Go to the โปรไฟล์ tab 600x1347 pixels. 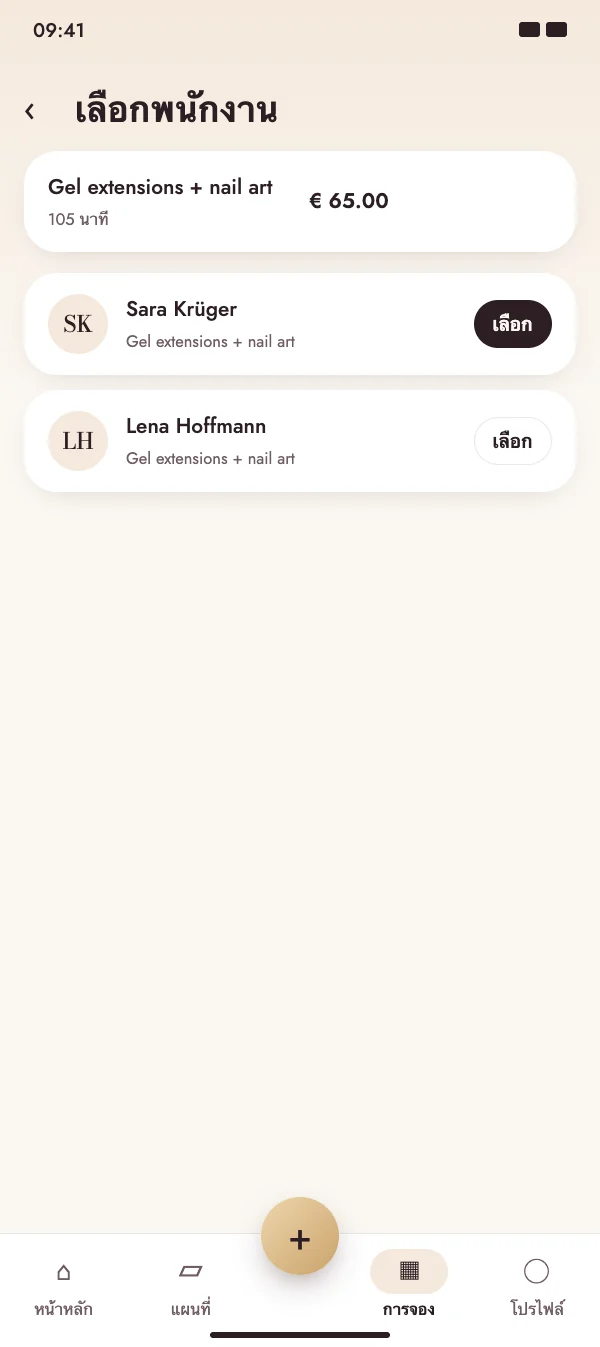pyautogui.click(x=537, y=1288)
